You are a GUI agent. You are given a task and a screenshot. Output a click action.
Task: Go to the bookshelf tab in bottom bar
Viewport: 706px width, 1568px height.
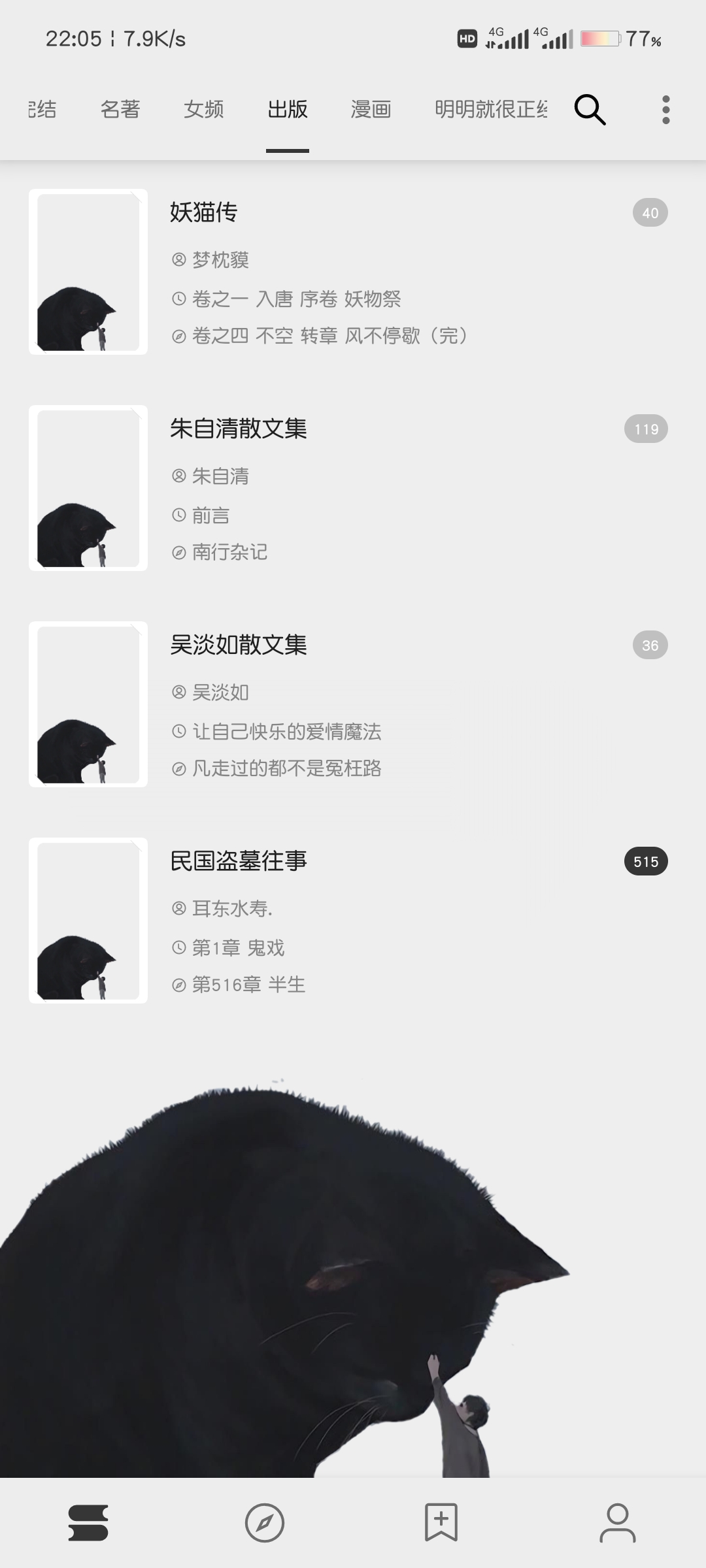pyautogui.click(x=88, y=1523)
